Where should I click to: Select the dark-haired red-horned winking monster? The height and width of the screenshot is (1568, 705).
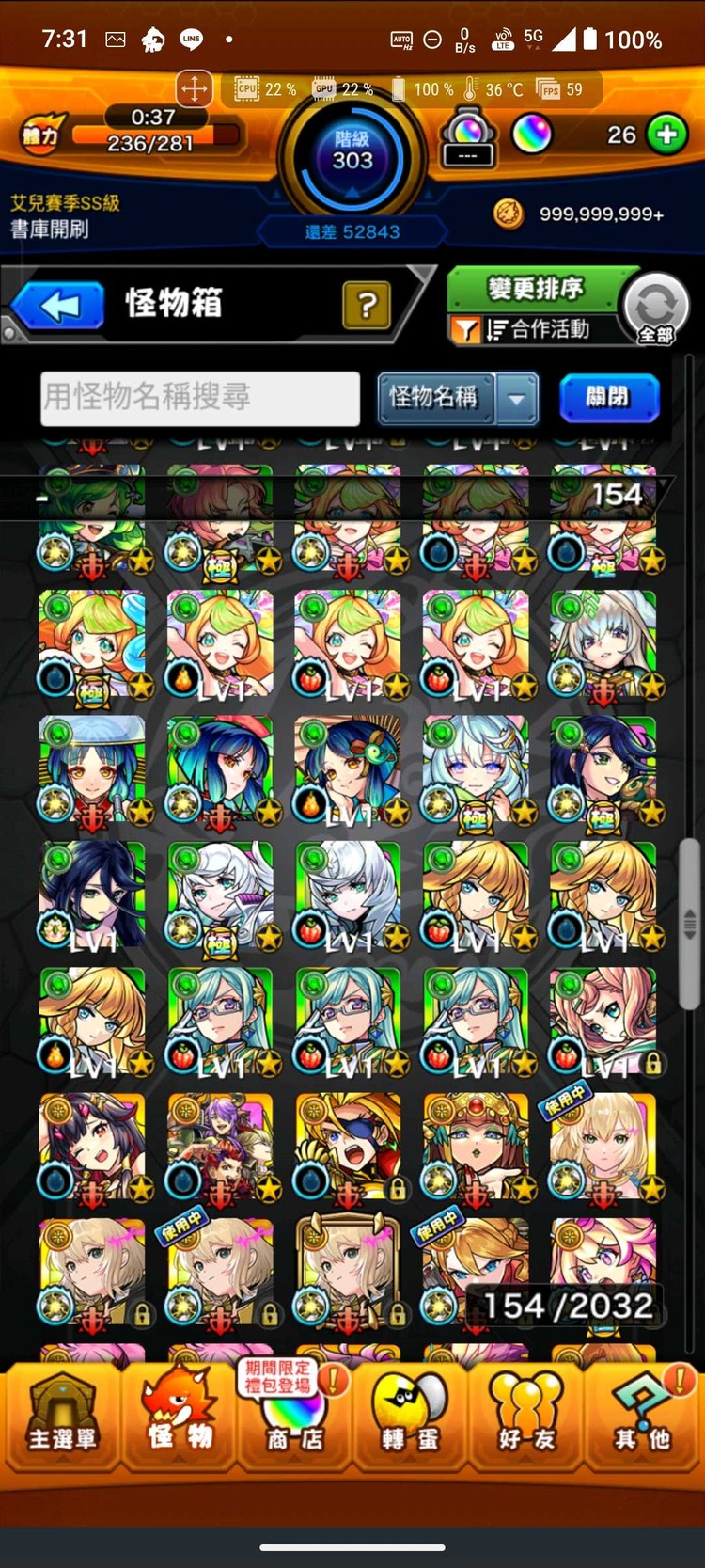pos(92,1148)
